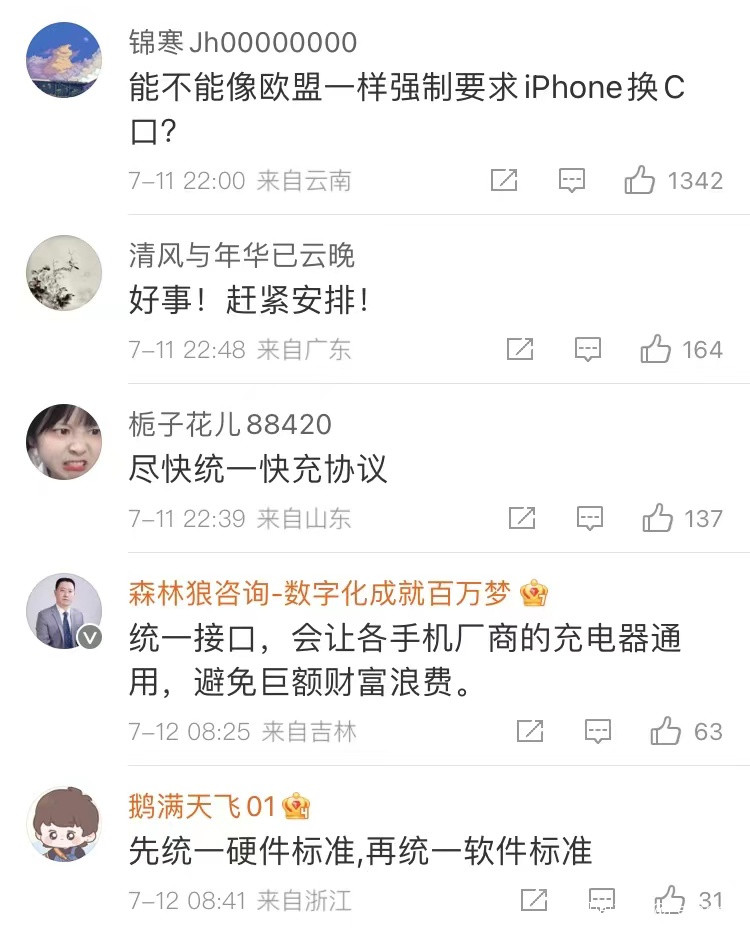Share 栀子花儿88420's comment
Screen dimensions: 750x933
tap(522, 518)
